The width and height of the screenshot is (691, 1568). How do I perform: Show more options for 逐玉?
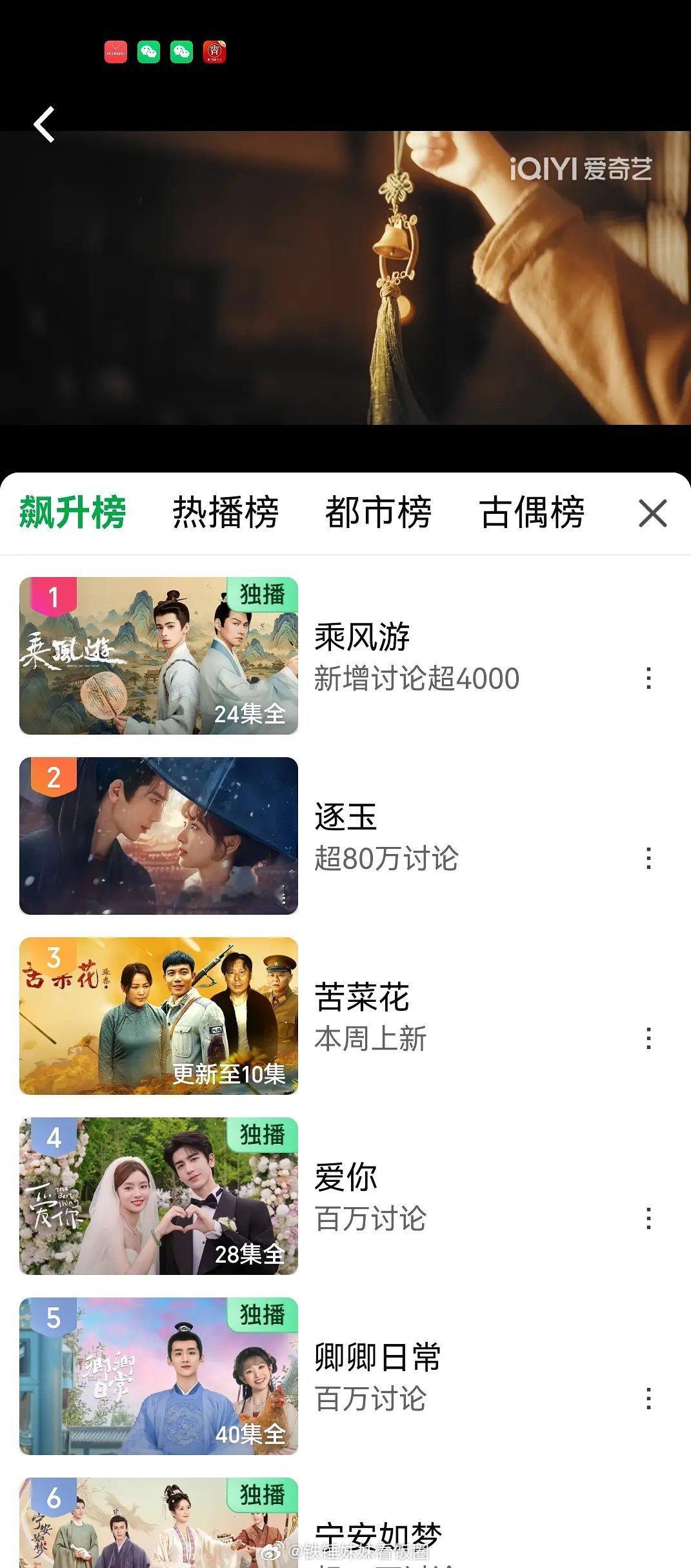pyautogui.click(x=648, y=859)
